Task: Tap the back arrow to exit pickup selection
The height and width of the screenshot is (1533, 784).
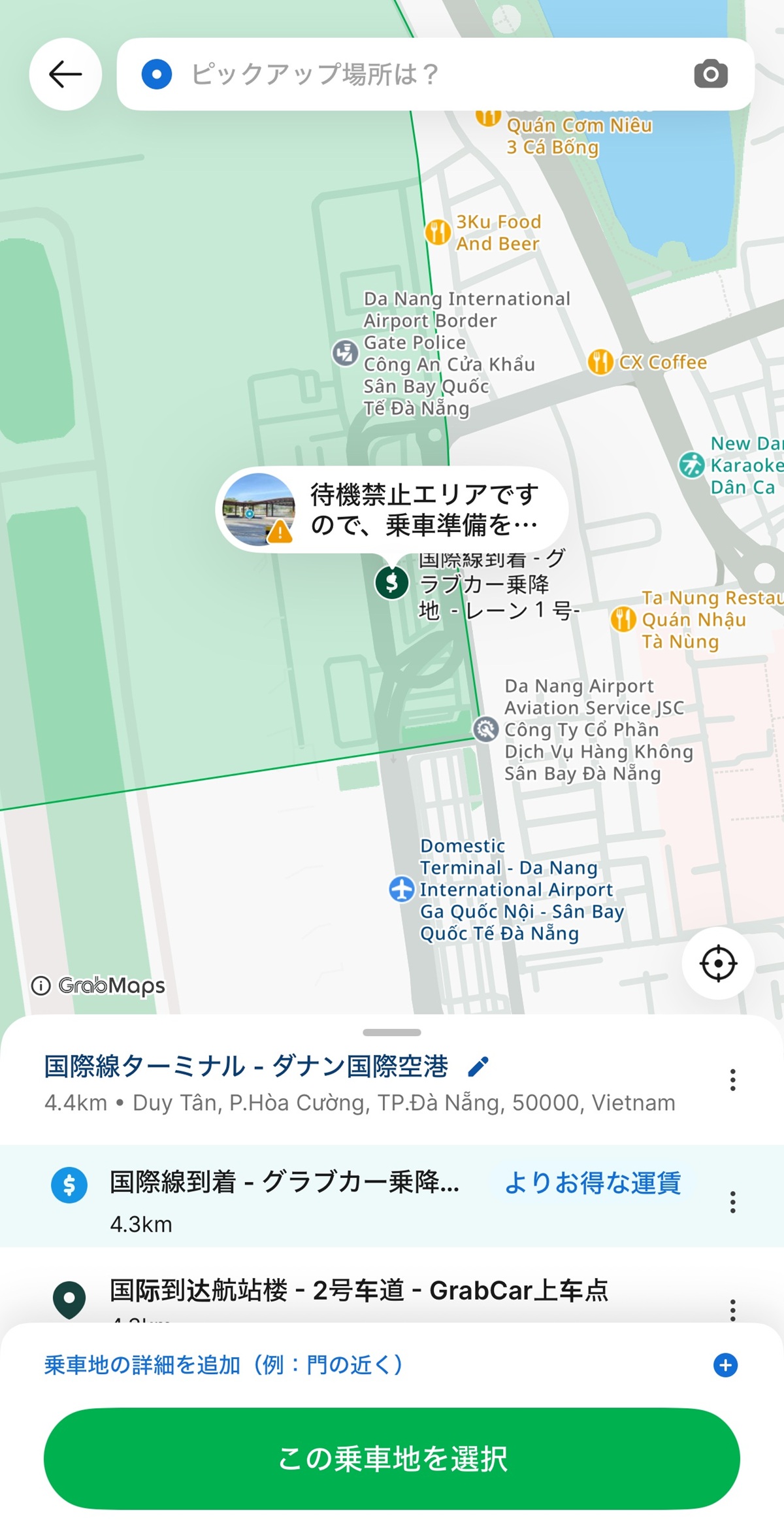Action: (64, 73)
